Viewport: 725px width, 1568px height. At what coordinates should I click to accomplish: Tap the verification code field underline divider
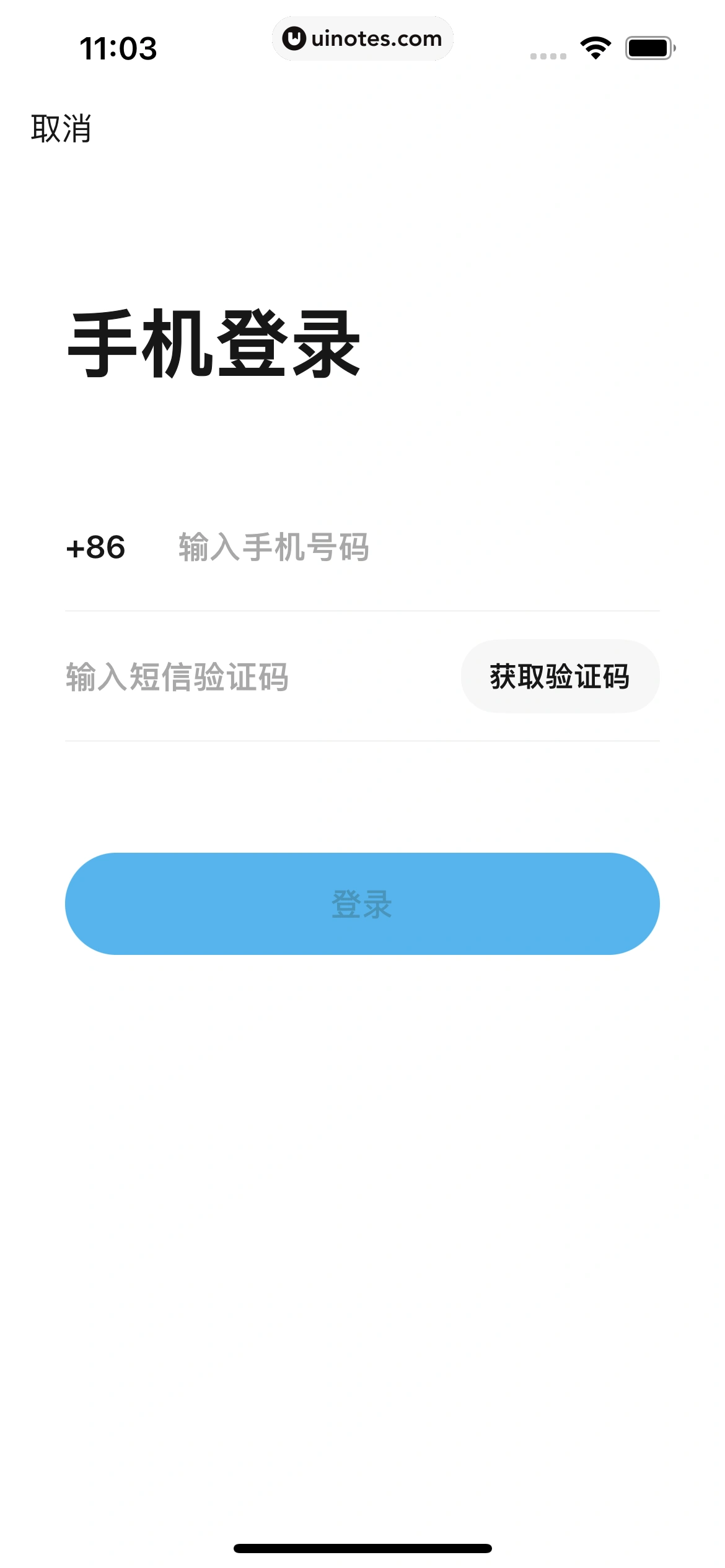[362, 742]
